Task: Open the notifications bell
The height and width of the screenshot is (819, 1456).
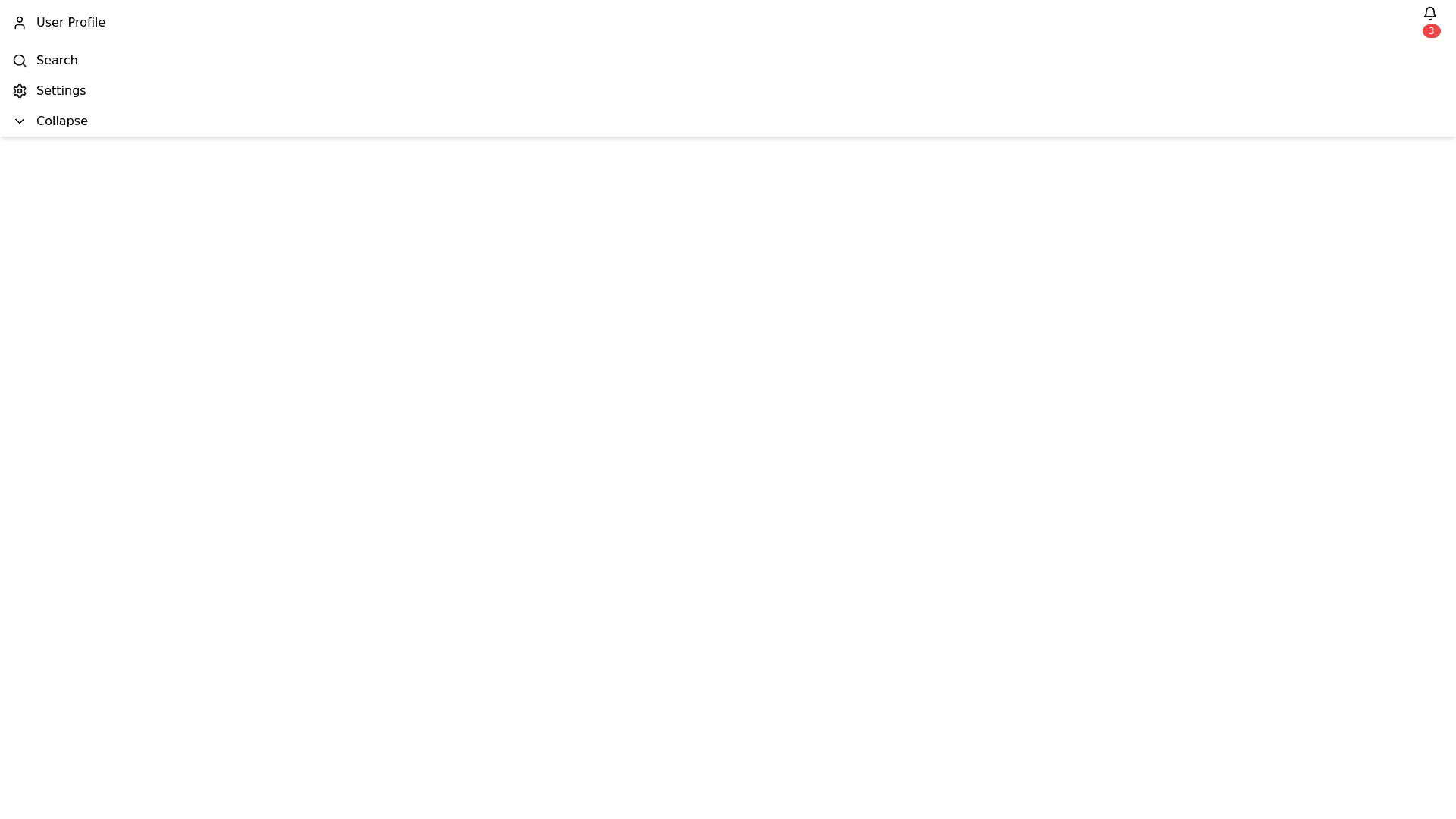Action: pyautogui.click(x=1429, y=14)
